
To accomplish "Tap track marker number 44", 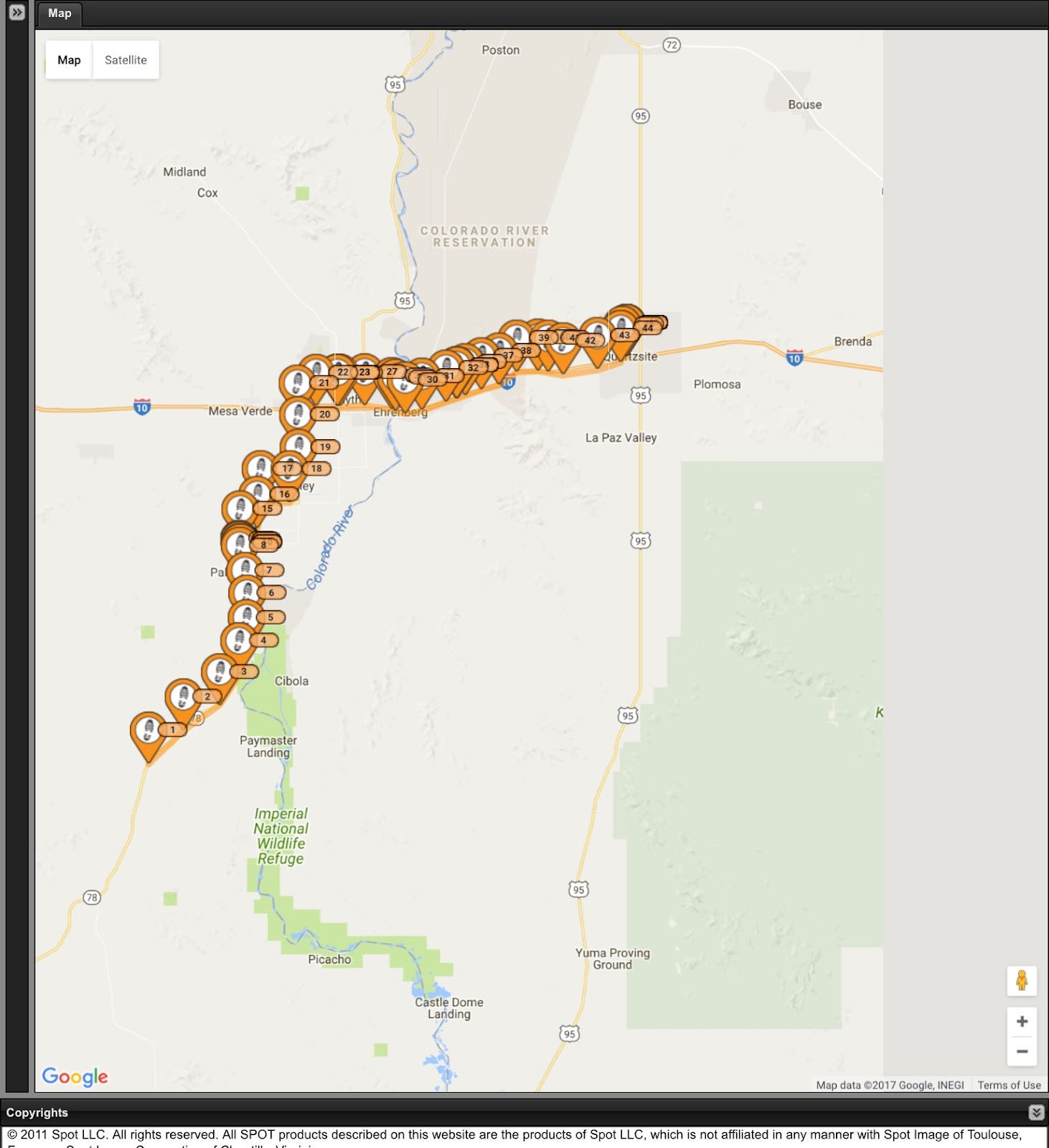I will click(x=648, y=328).
